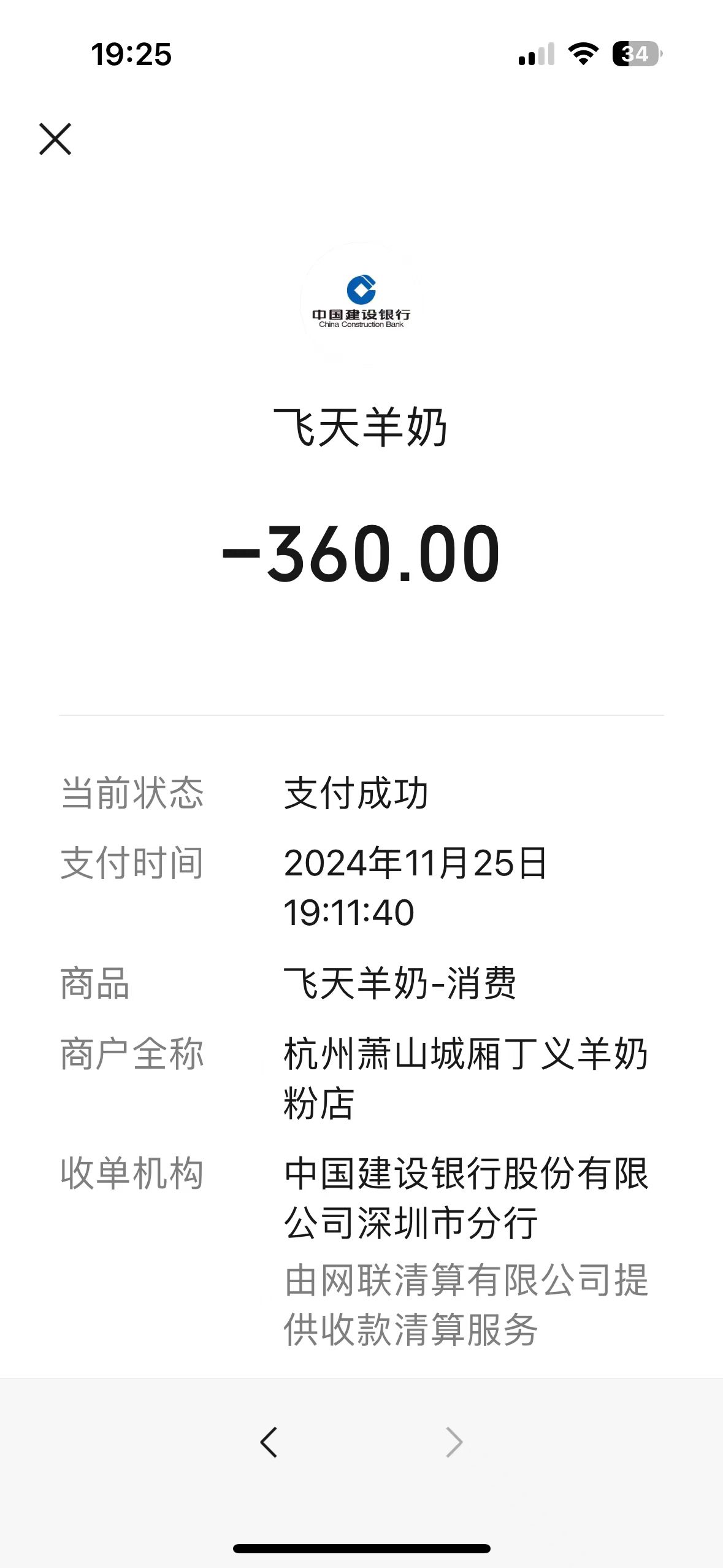Go back using the bottom left arrow
The height and width of the screenshot is (1568, 723).
point(269,1442)
